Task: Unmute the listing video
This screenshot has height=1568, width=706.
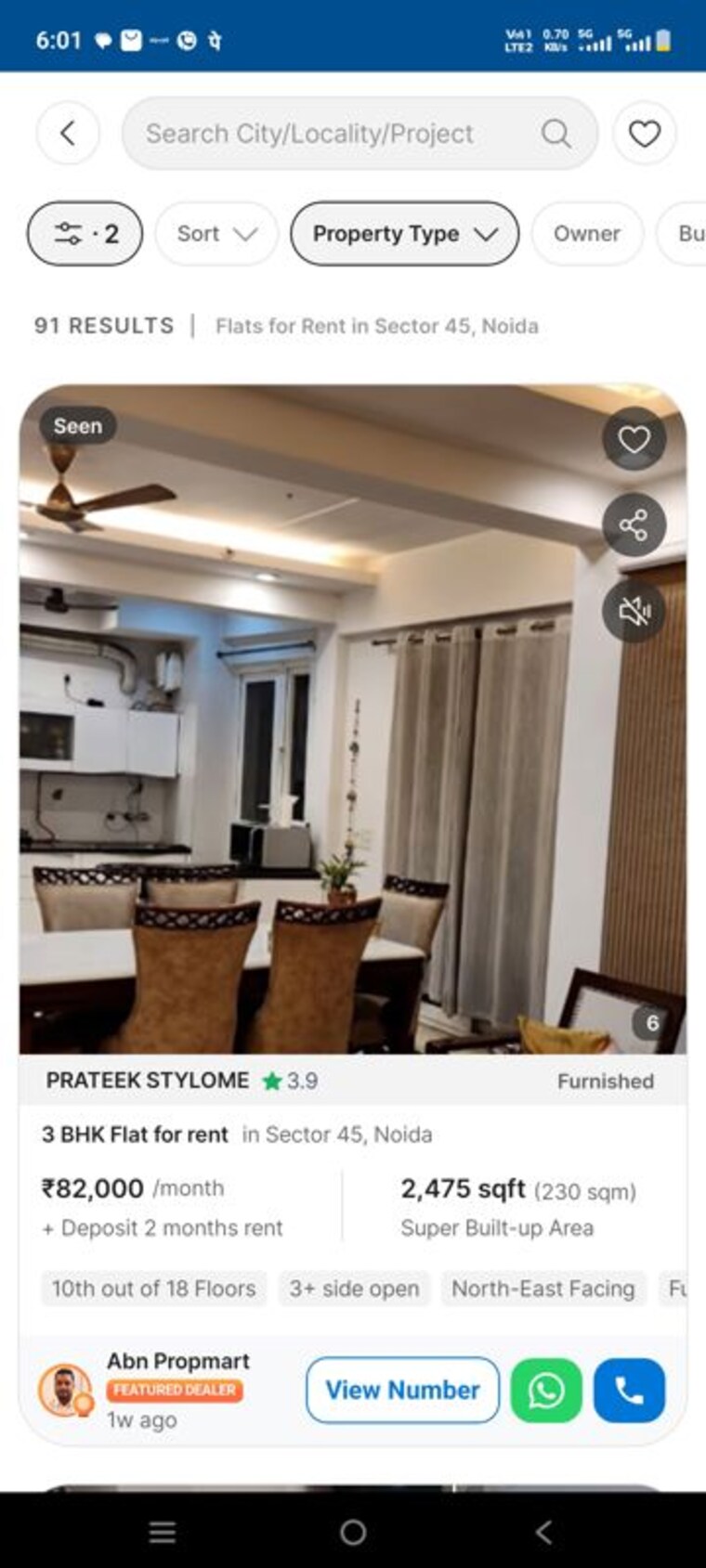Action: (634, 611)
